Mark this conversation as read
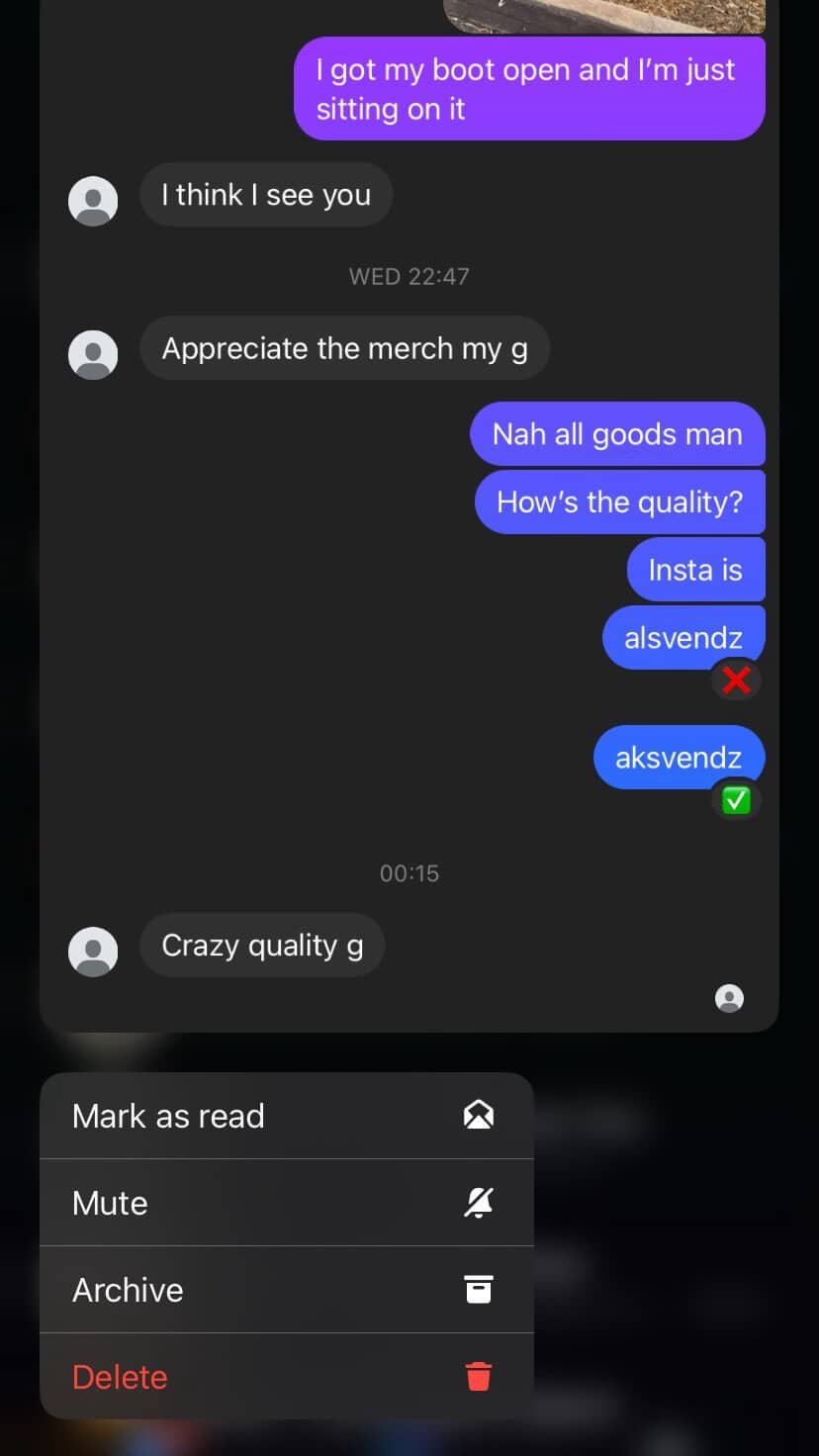Screen dimensions: 819x1456 tap(286, 1116)
